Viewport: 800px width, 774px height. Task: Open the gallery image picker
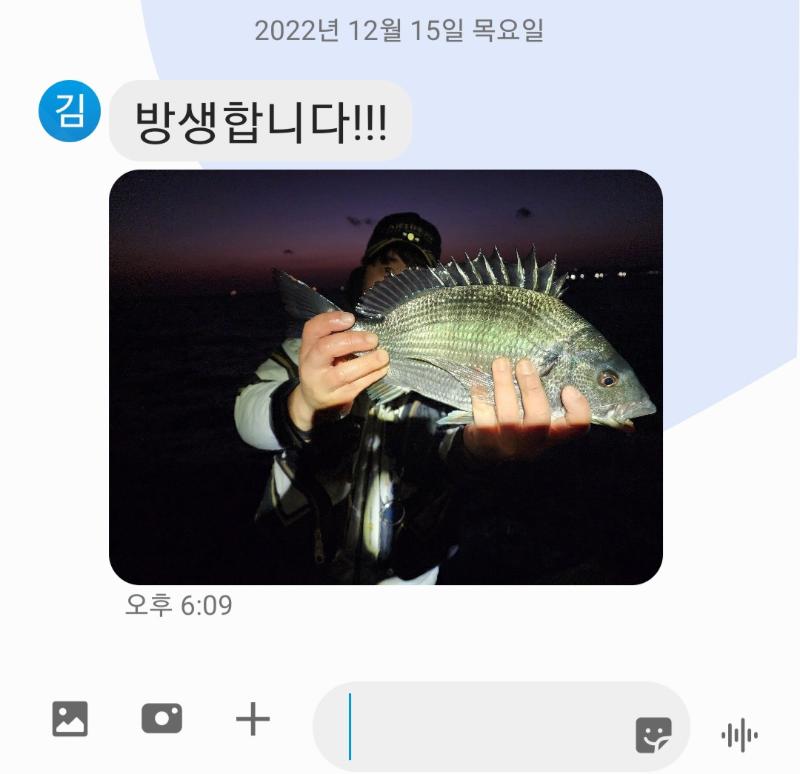(70, 718)
